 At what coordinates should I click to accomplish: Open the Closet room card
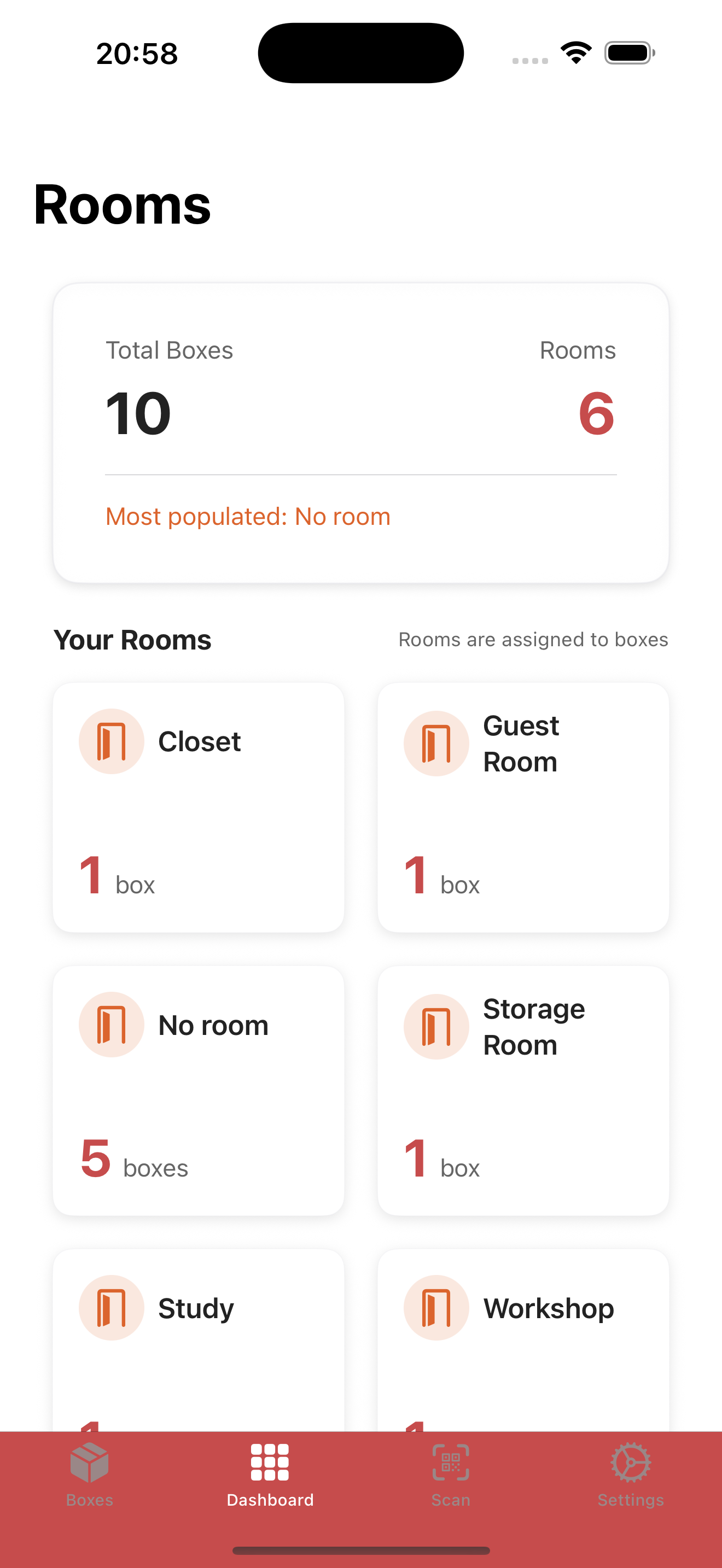[199, 806]
